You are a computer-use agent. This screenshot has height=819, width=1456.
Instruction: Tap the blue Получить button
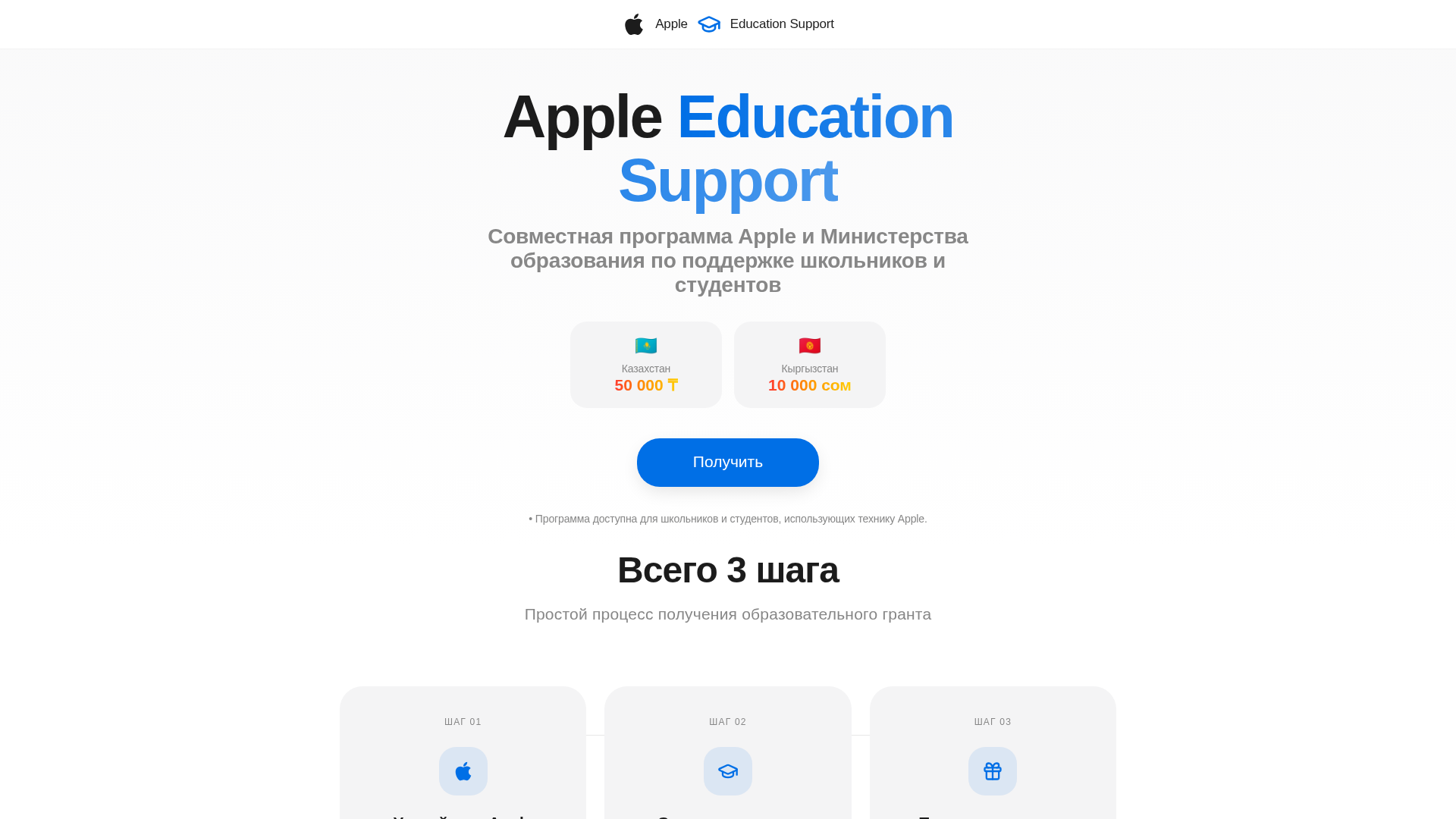coord(727,462)
